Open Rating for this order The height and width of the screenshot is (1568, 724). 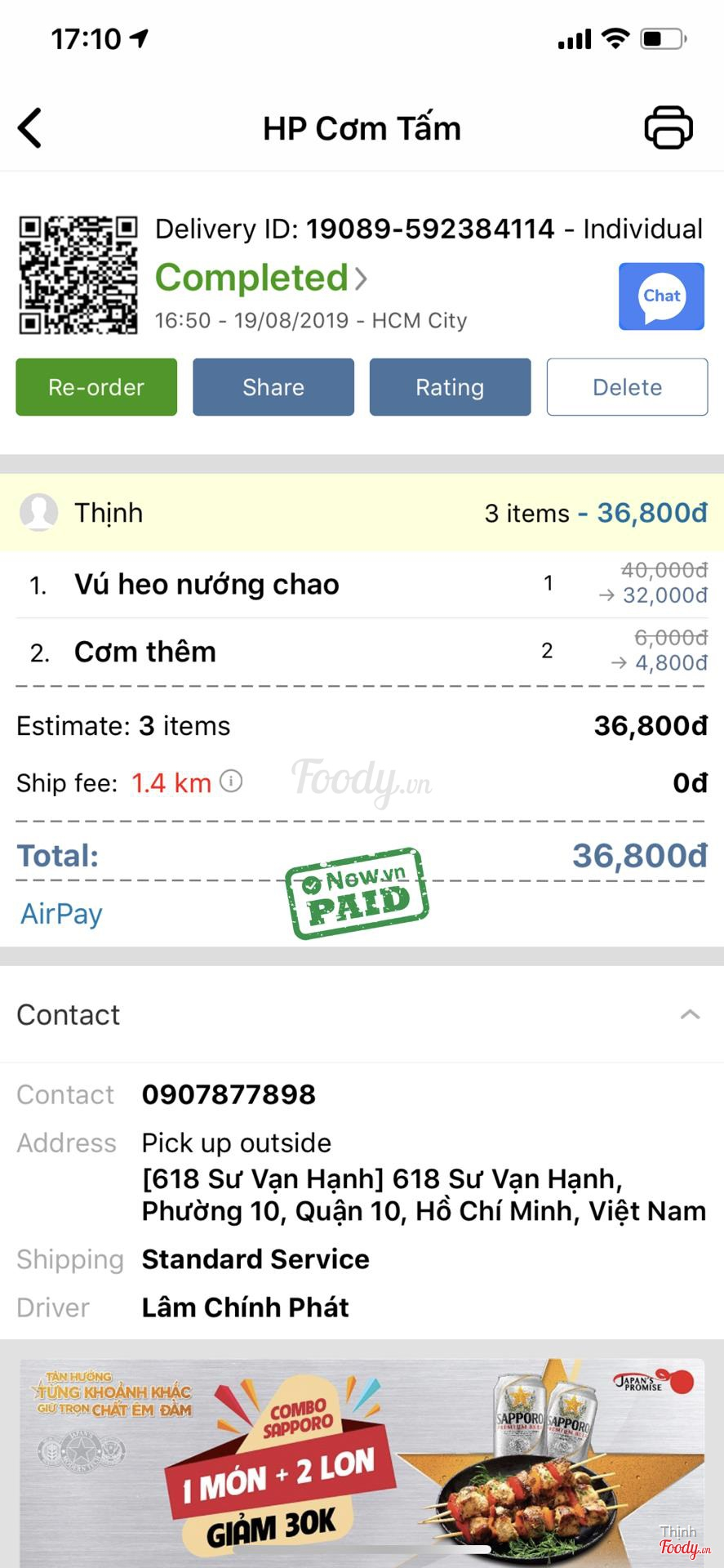point(450,387)
